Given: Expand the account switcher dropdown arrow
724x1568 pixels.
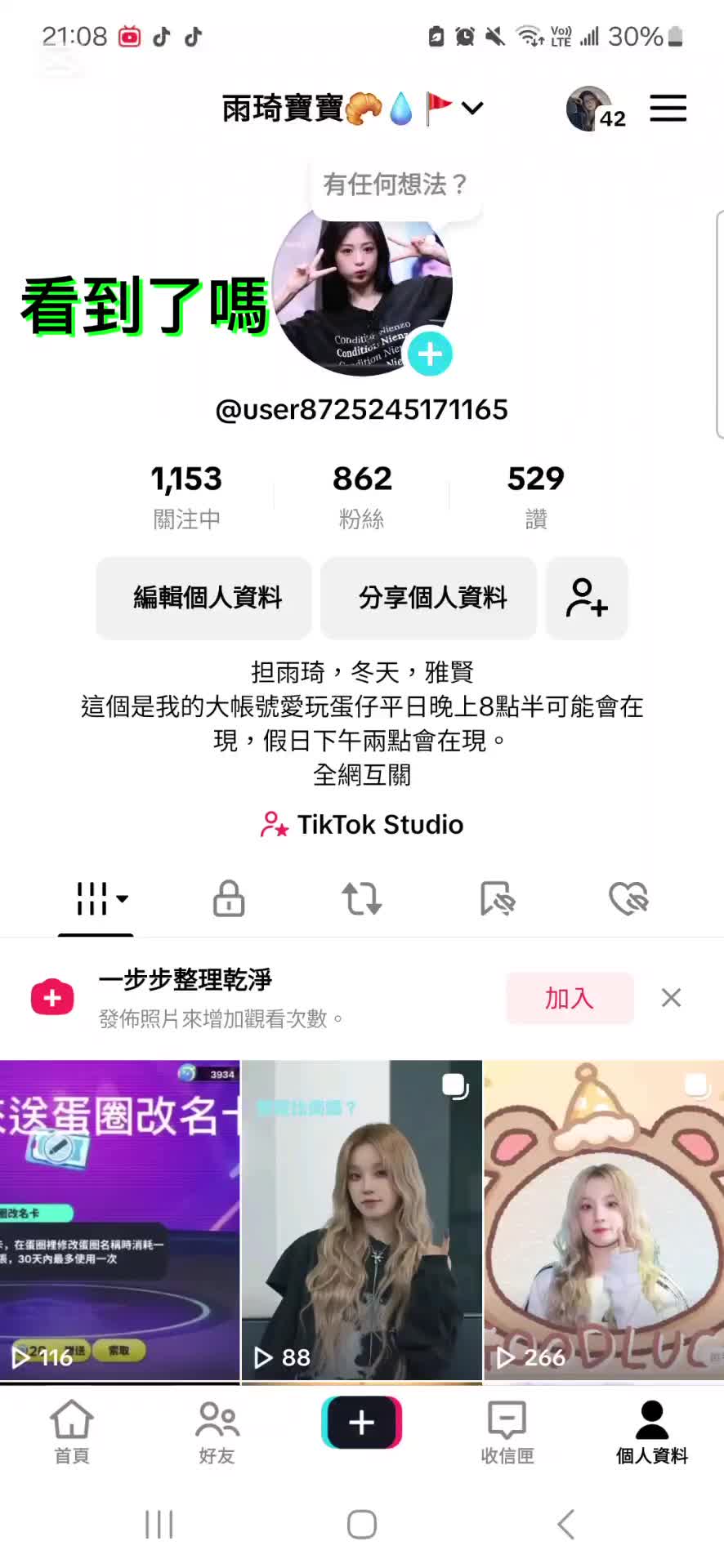Looking at the screenshot, I should [472, 108].
